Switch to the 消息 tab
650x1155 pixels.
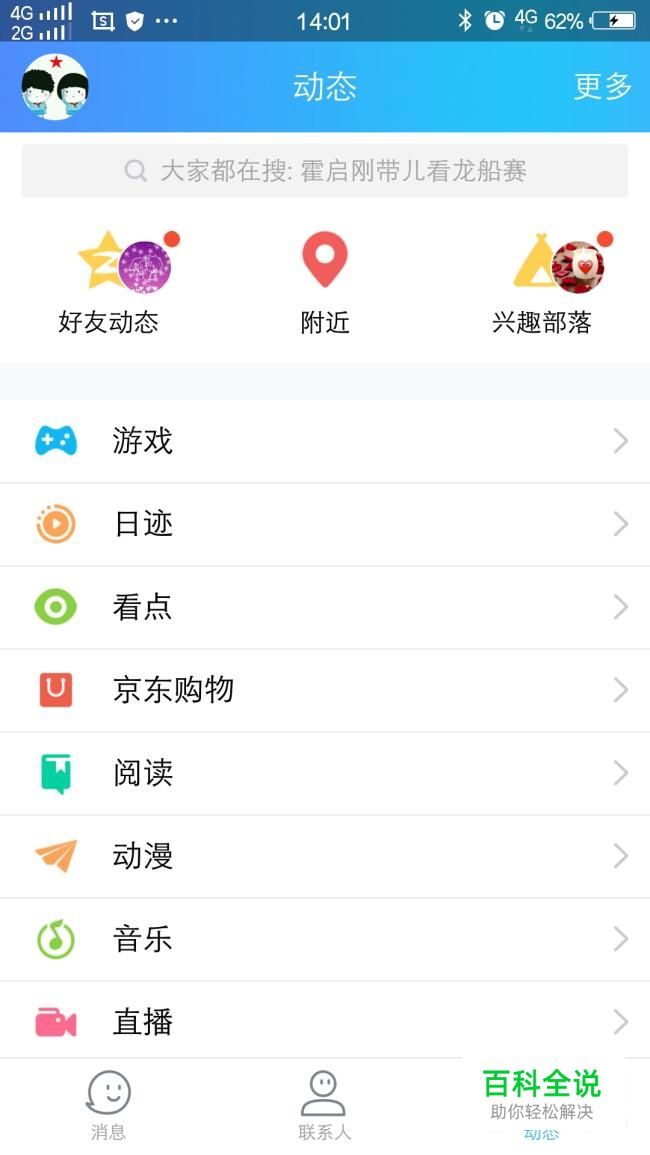[x=108, y=1105]
